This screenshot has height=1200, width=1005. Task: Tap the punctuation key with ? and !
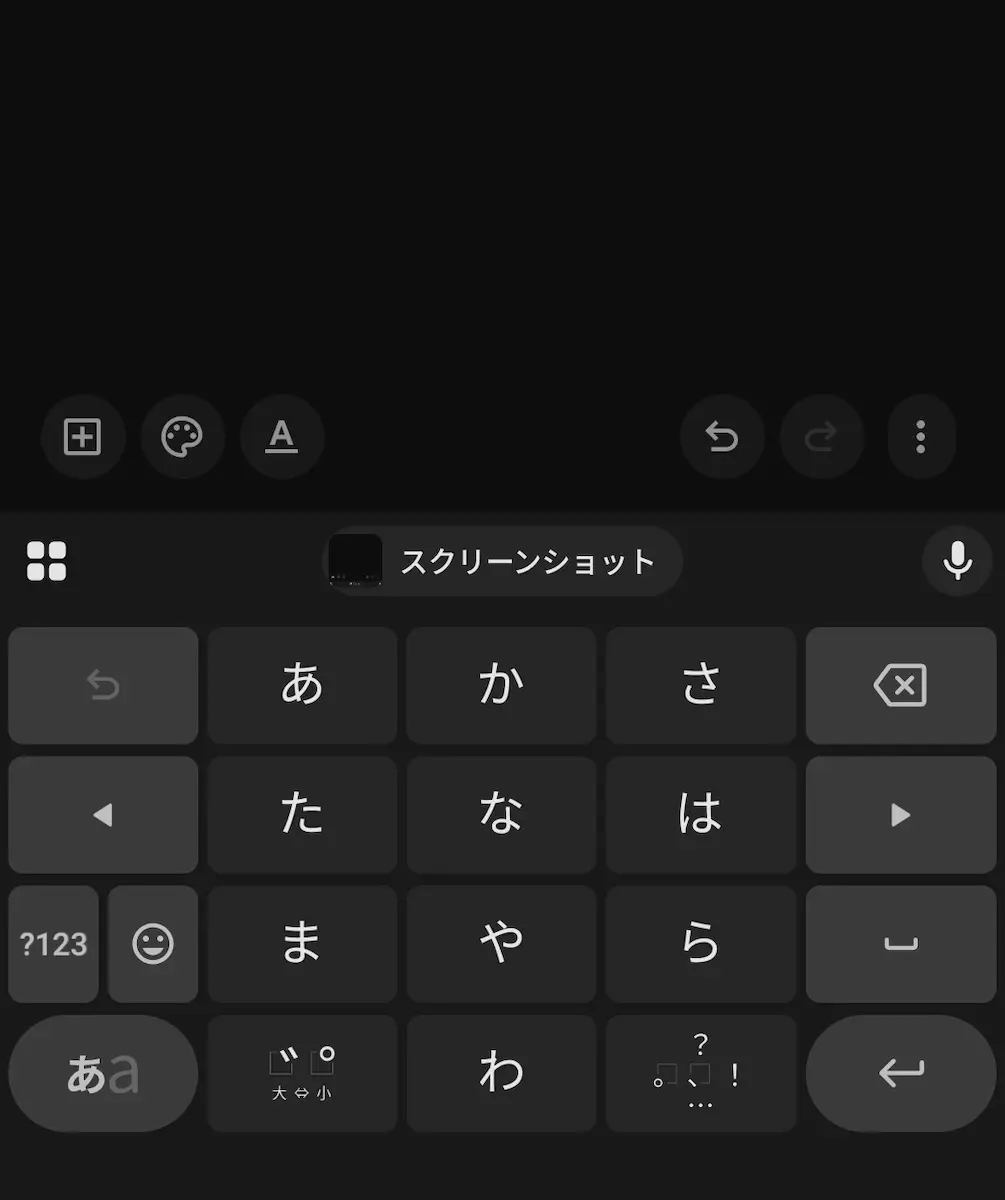click(700, 1073)
